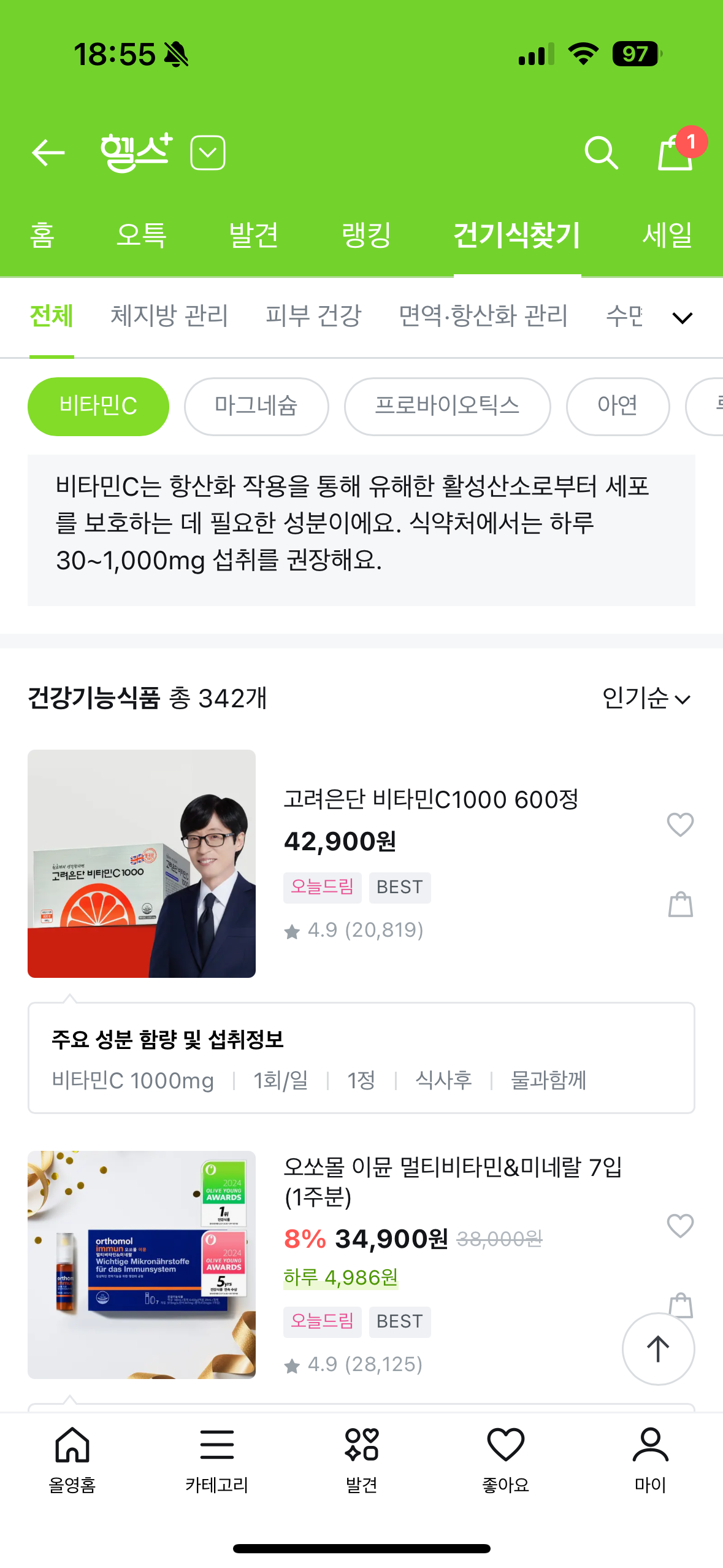Filter by the 마그네슘 chip
This screenshot has height=1568, width=723.
(x=256, y=406)
